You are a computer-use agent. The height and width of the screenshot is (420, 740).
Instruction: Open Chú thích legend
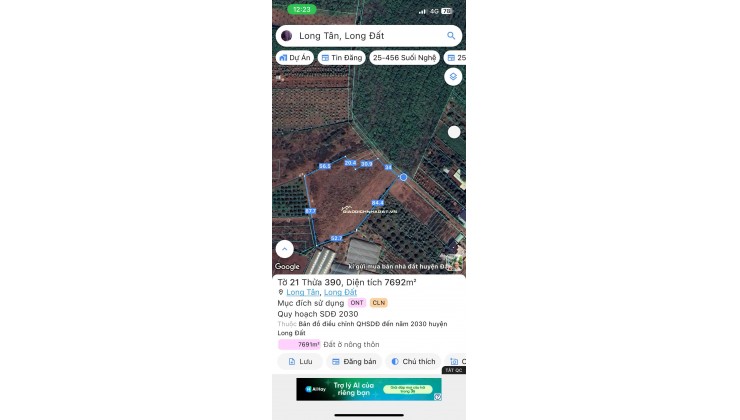click(x=412, y=361)
